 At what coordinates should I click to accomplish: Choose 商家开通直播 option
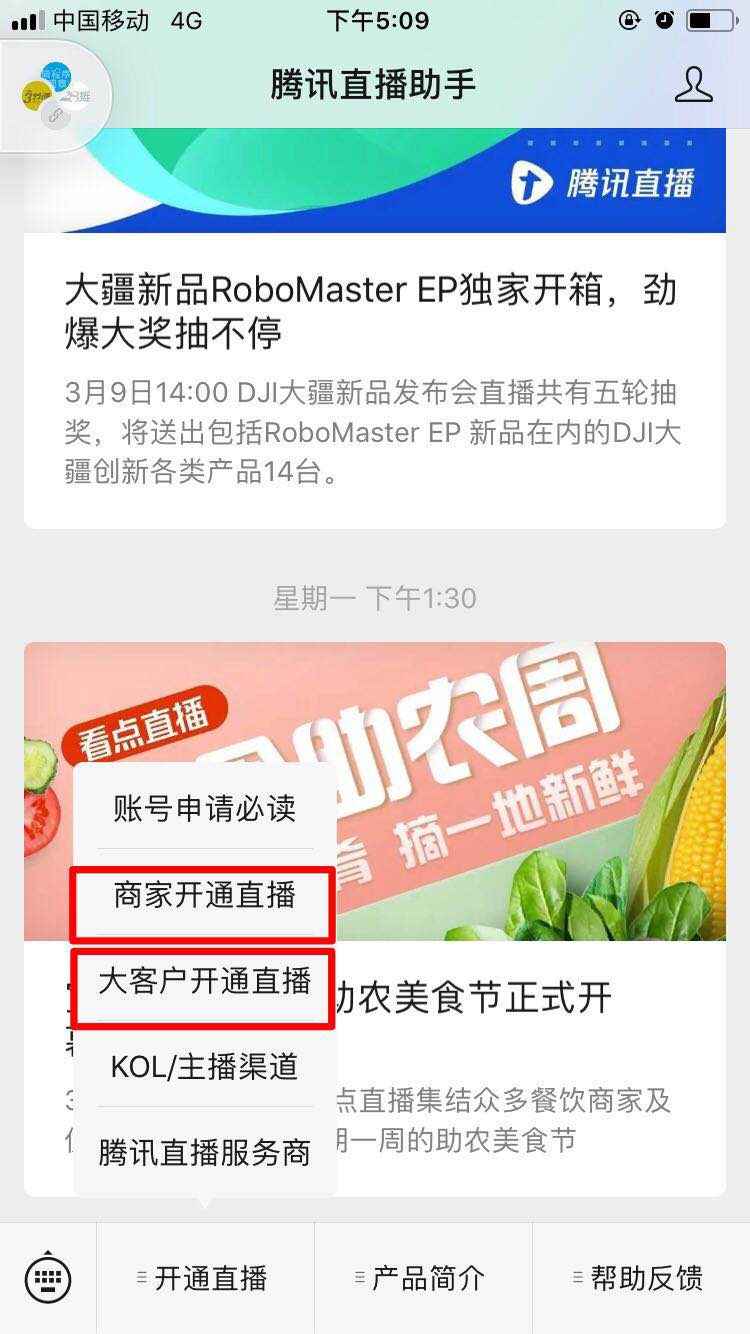[204, 895]
